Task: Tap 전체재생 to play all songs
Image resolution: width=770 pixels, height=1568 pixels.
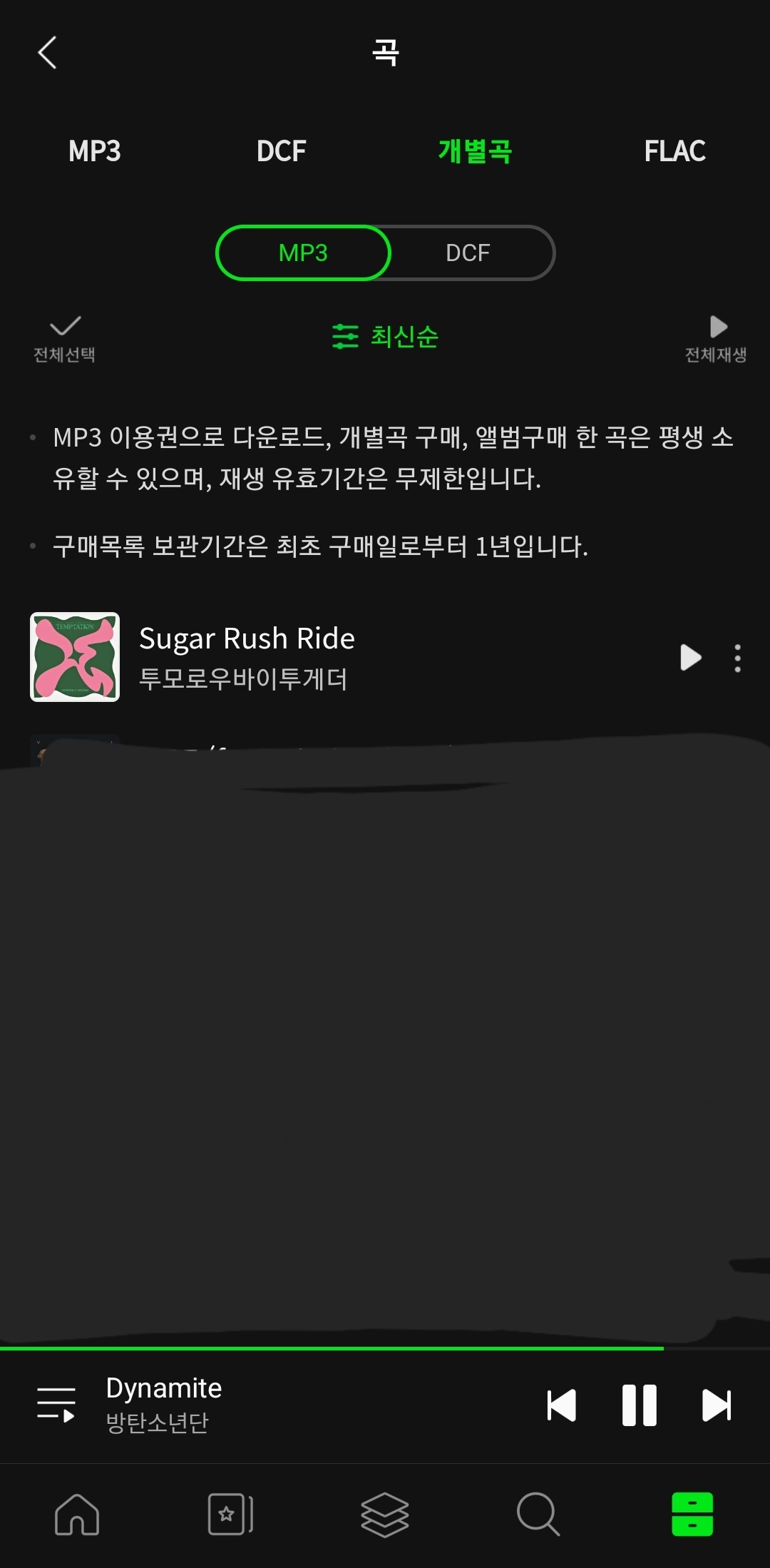Action: [715, 335]
